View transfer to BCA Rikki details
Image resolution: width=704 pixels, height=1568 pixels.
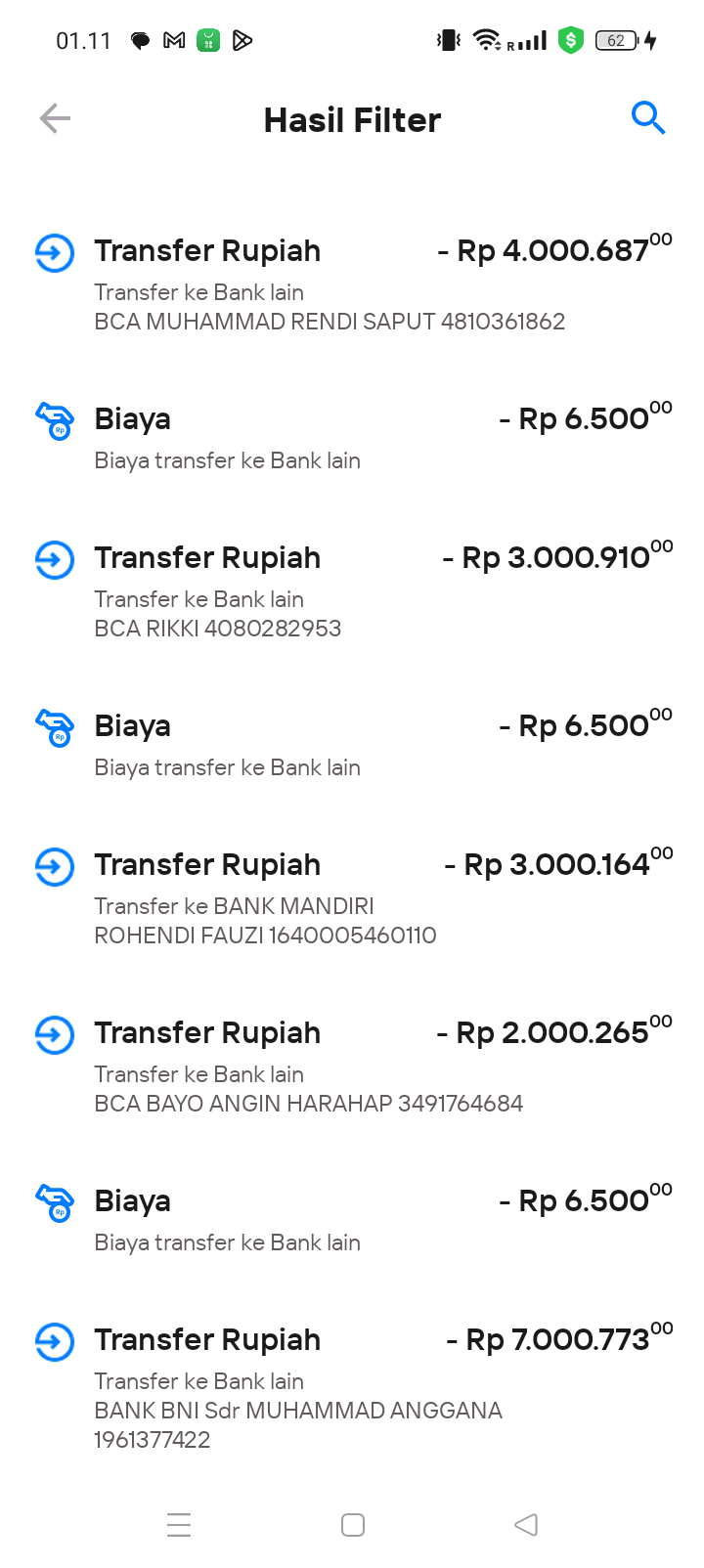352,590
